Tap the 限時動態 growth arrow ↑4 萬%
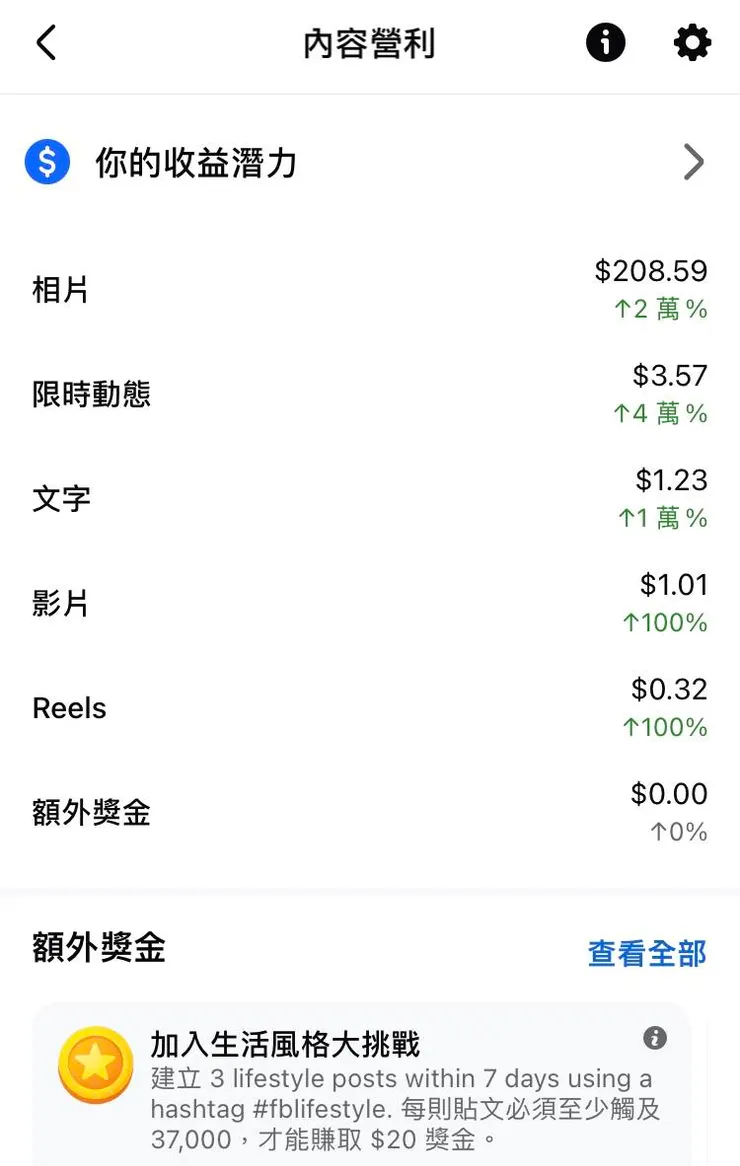 (x=661, y=413)
